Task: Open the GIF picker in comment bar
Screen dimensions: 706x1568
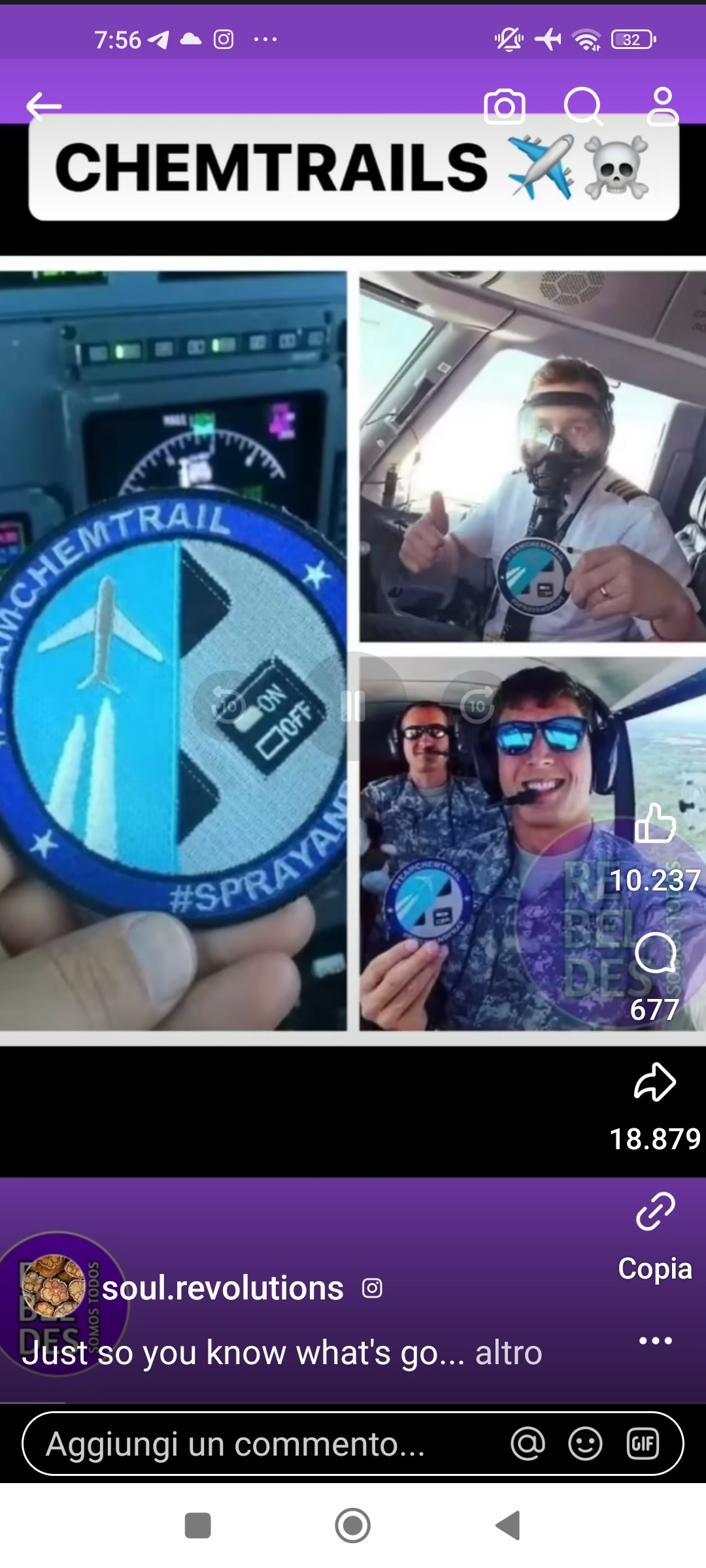Action: (643, 1444)
